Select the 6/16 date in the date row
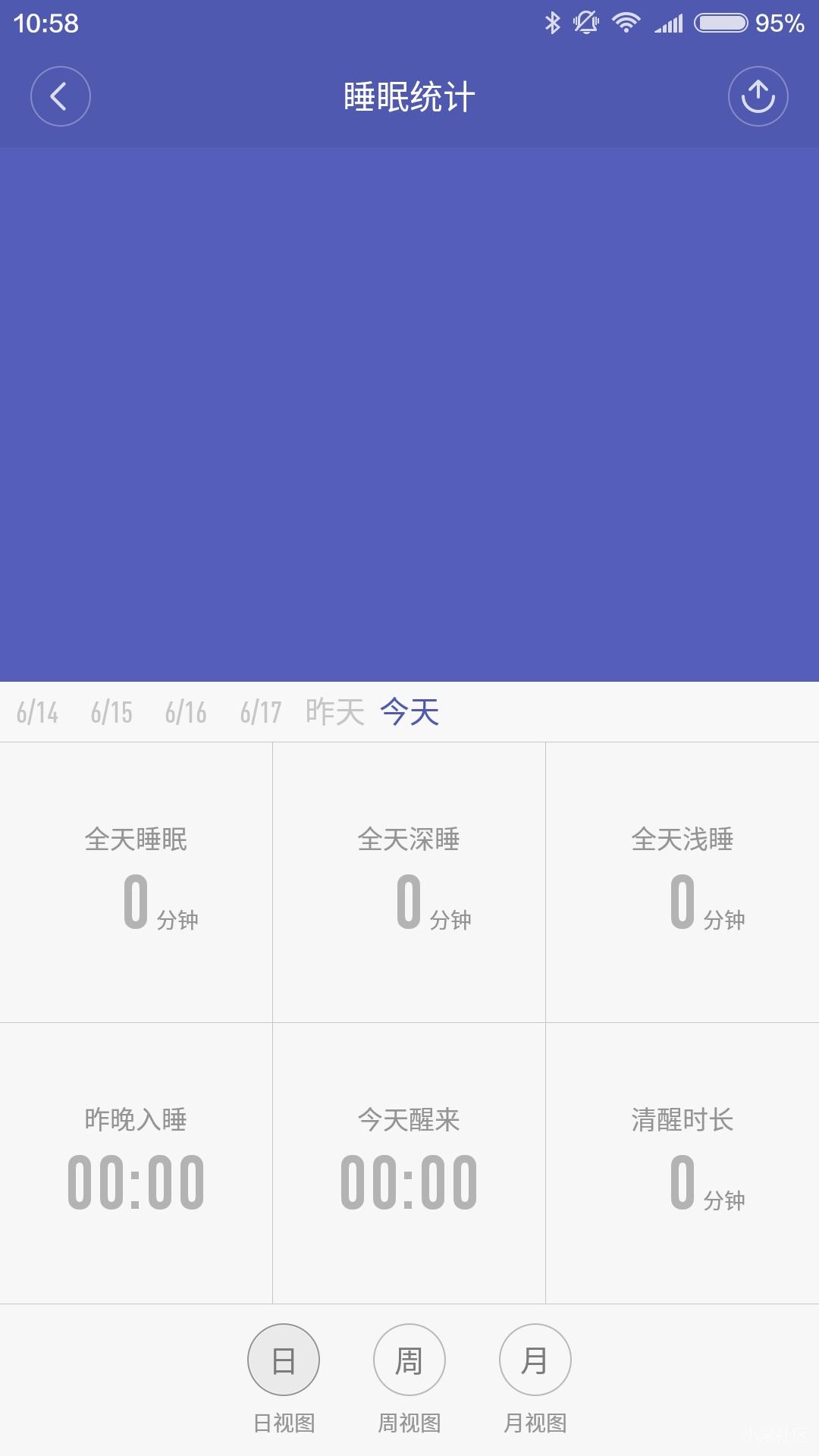The width and height of the screenshot is (819, 1456). (x=186, y=713)
